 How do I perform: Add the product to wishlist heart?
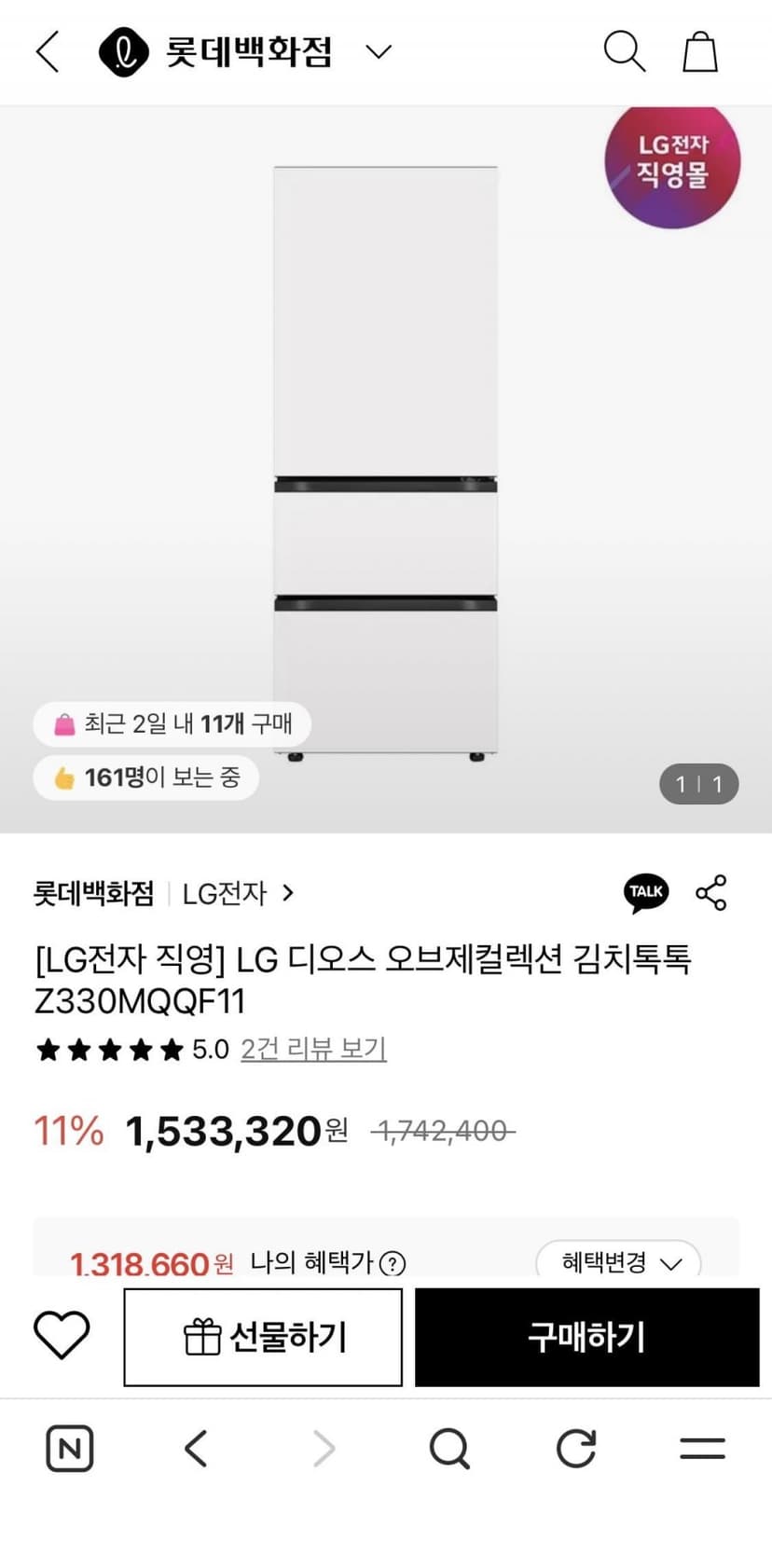pyautogui.click(x=62, y=1335)
